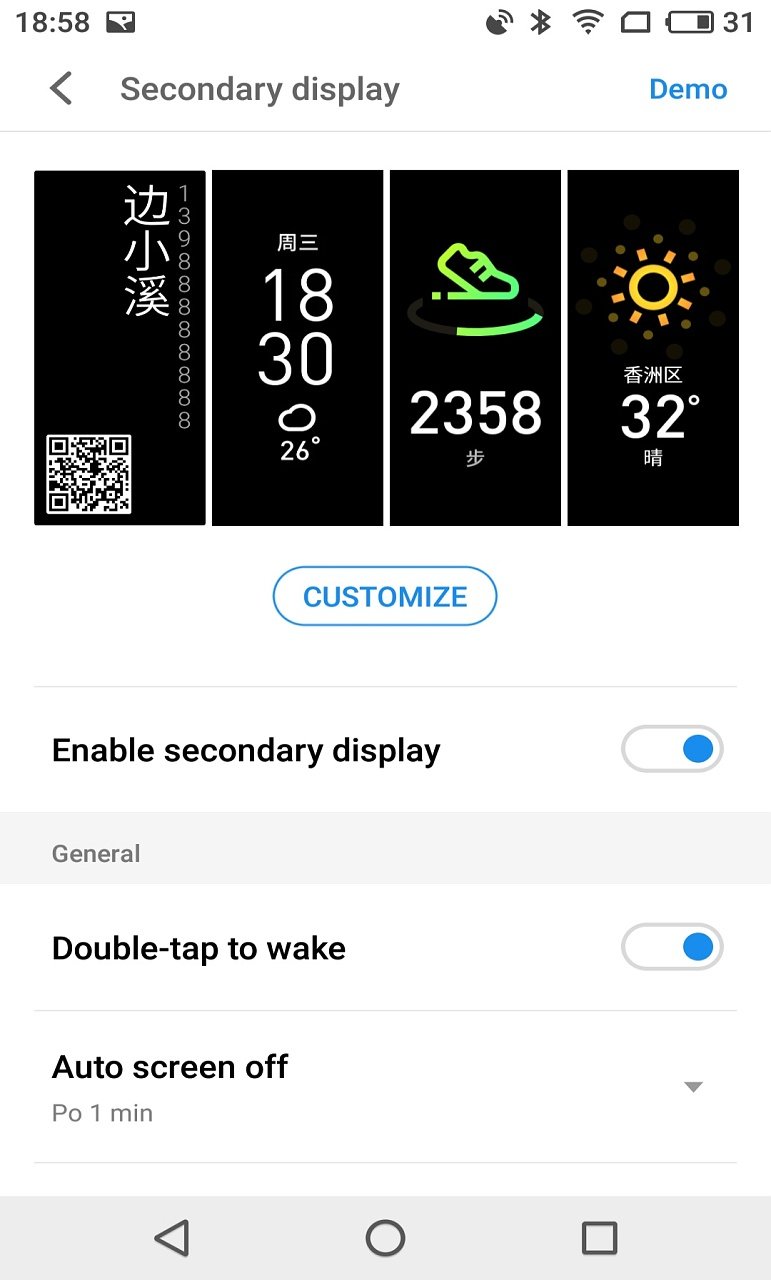The image size is (771, 1280).
Task: Tap the system home button
Action: coord(385,1238)
